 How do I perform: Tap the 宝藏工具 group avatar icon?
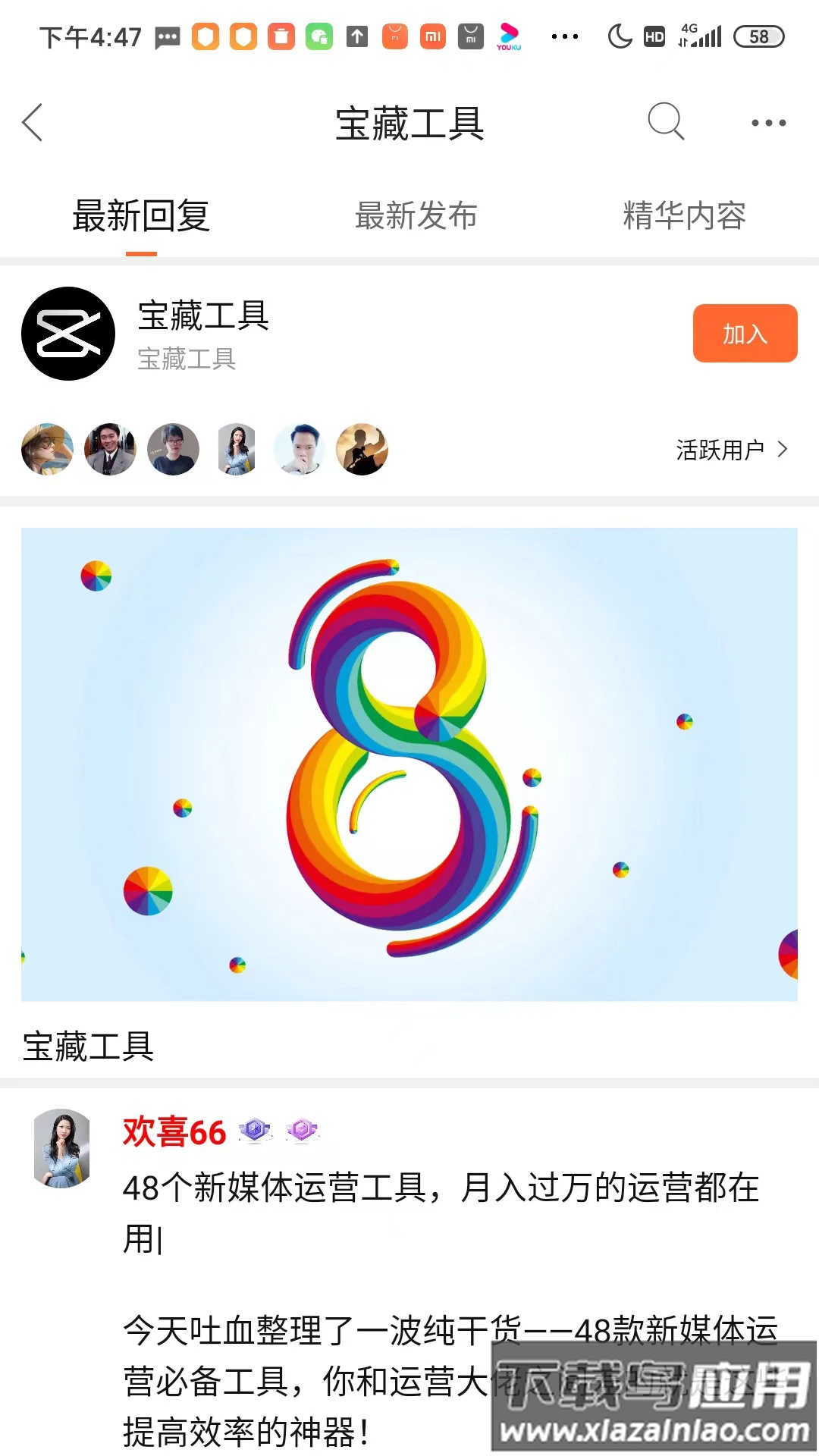[x=69, y=334]
